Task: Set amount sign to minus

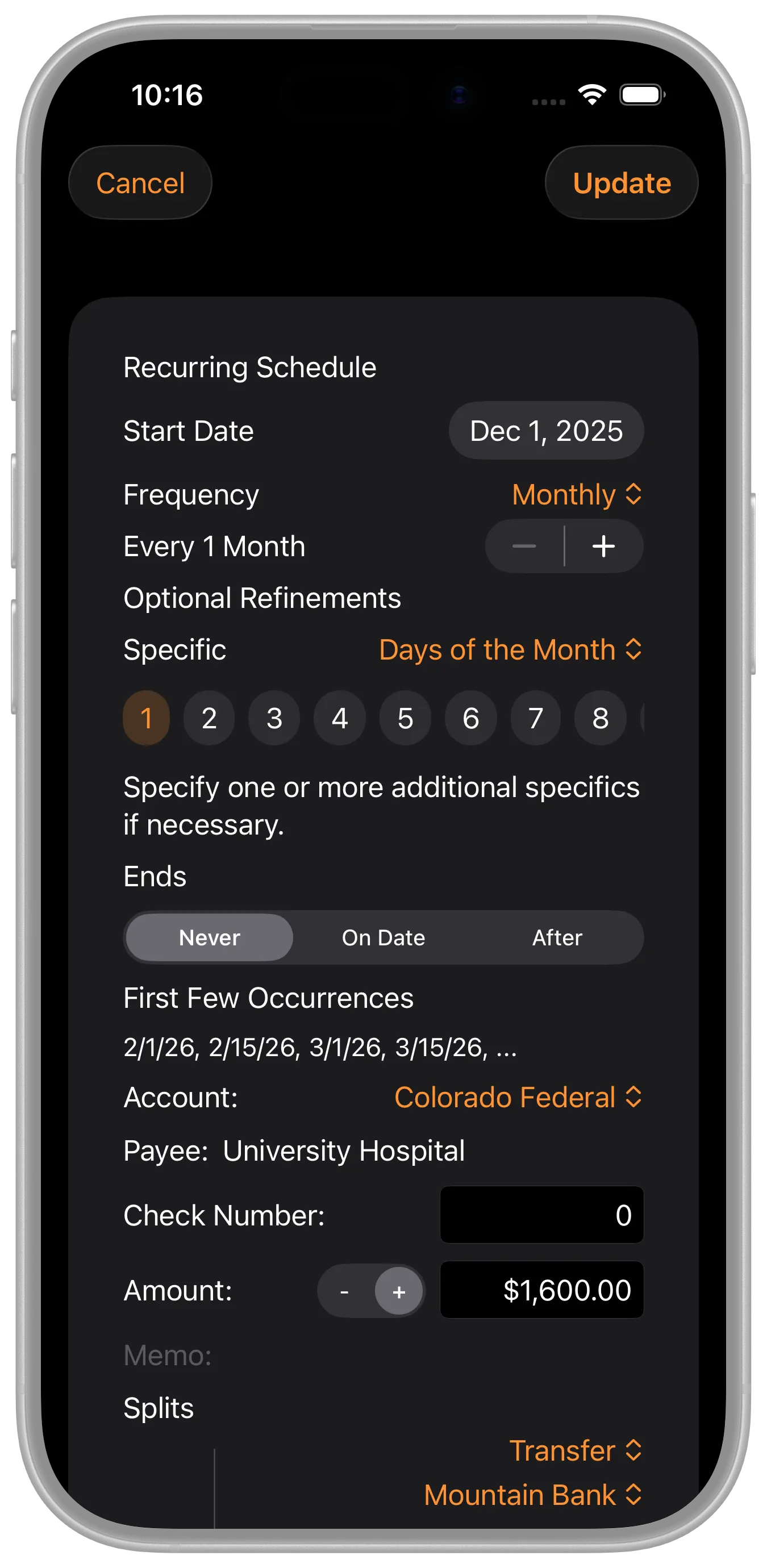Action: click(x=344, y=1291)
